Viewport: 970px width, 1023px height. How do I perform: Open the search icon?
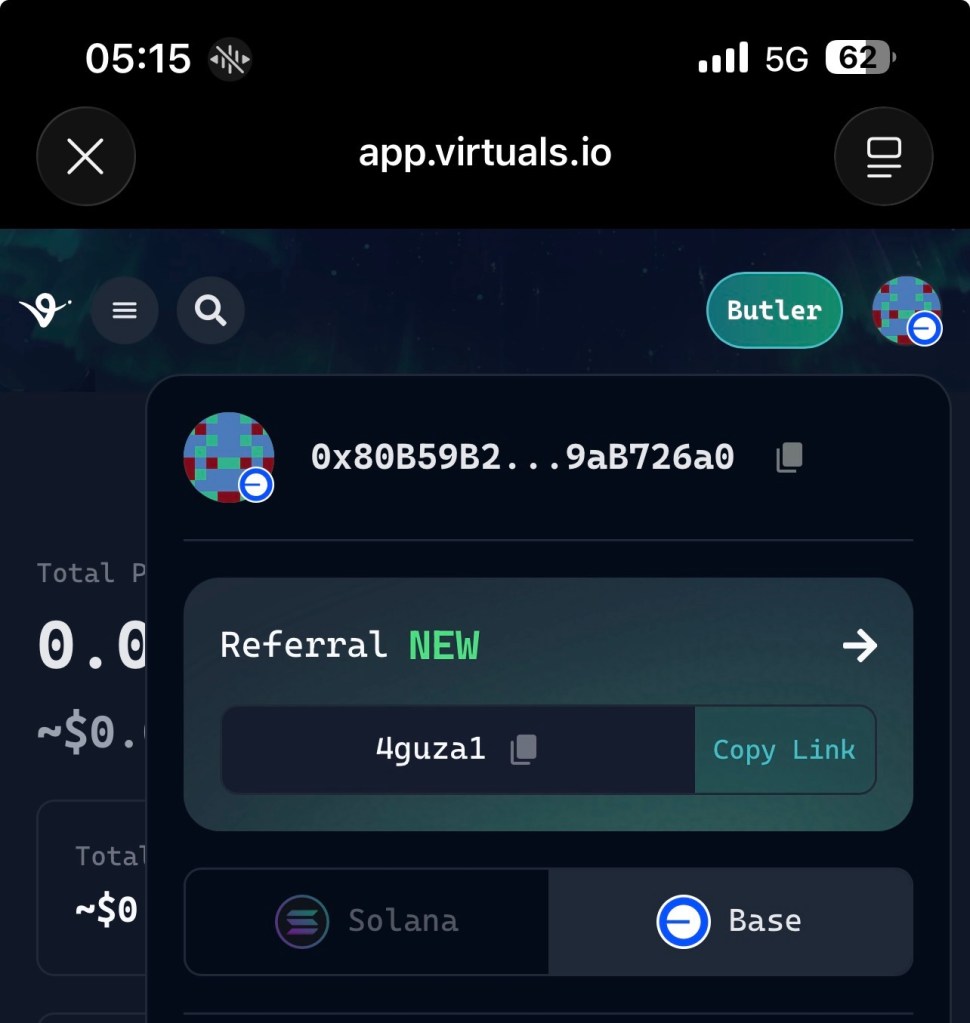210,311
